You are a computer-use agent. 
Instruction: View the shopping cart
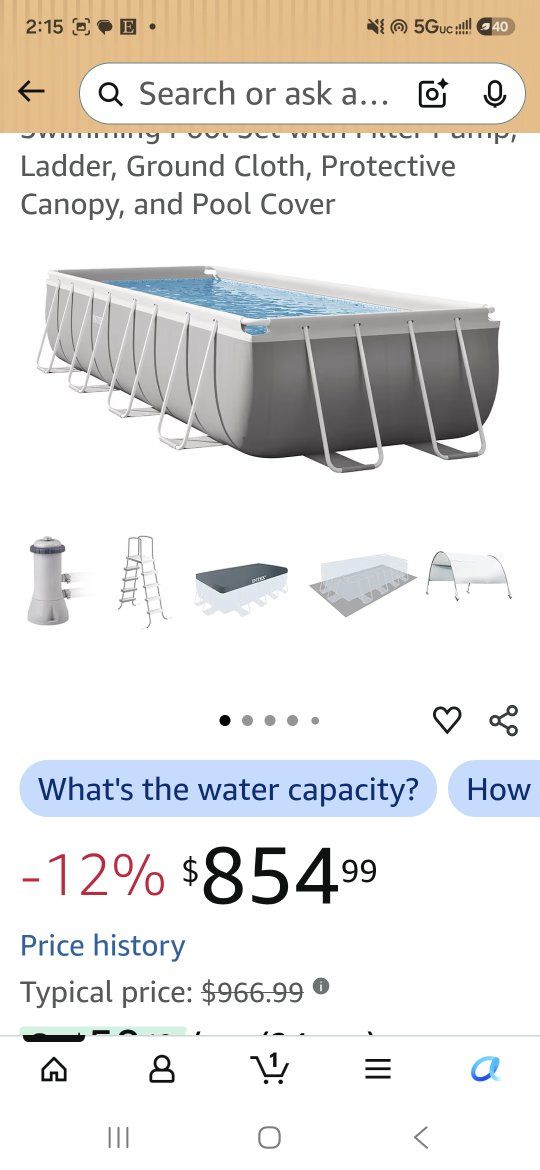pyautogui.click(x=270, y=1069)
